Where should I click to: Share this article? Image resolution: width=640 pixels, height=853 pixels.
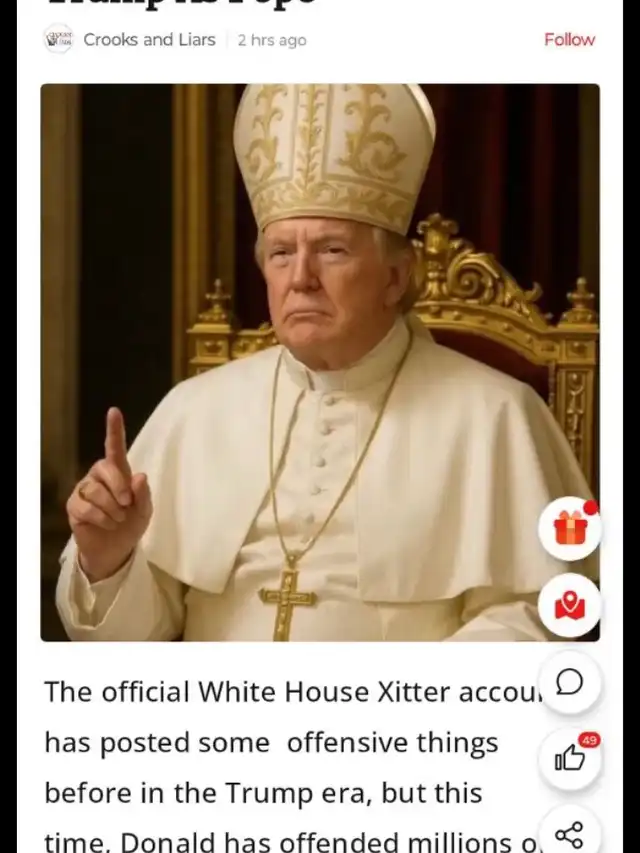[x=570, y=833]
